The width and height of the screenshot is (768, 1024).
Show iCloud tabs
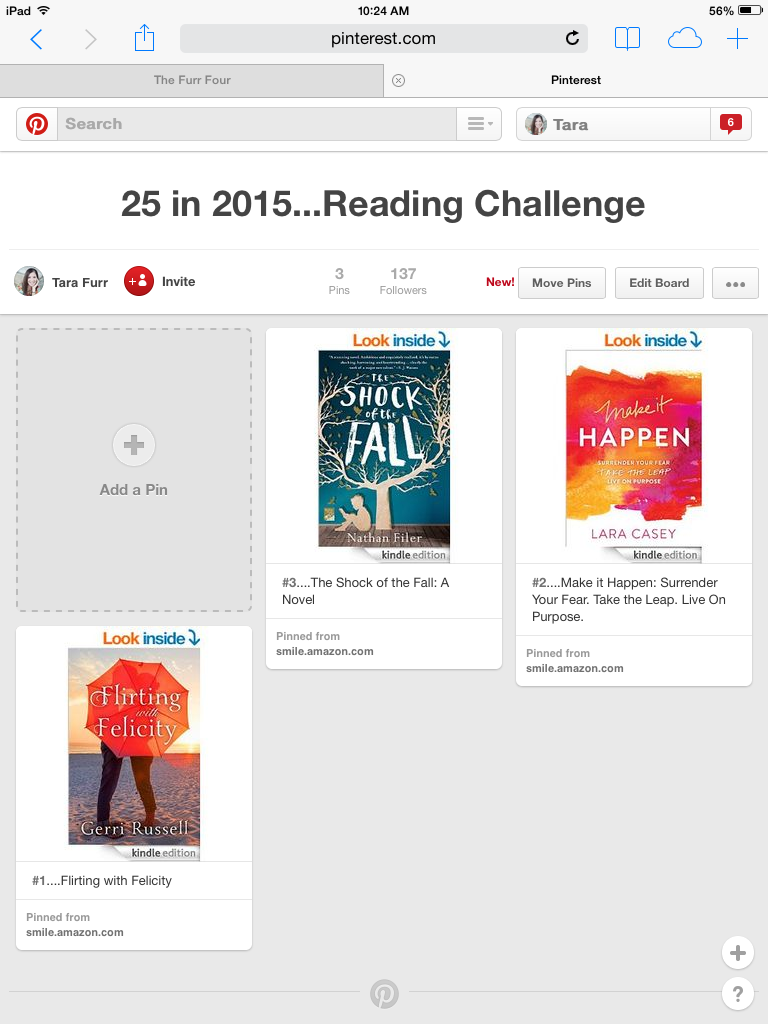[x=684, y=39]
